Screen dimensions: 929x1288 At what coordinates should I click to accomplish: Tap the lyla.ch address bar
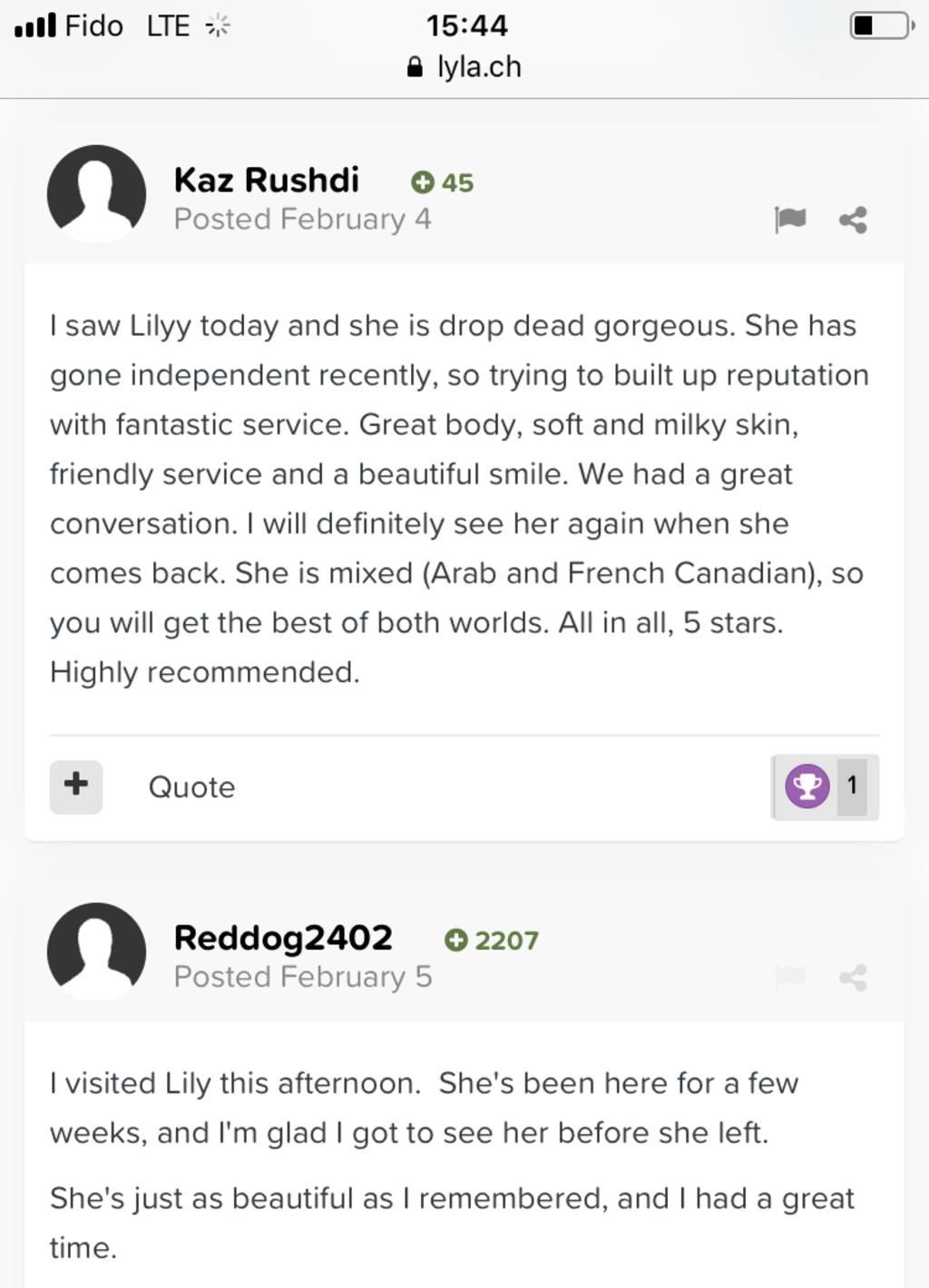[465, 67]
